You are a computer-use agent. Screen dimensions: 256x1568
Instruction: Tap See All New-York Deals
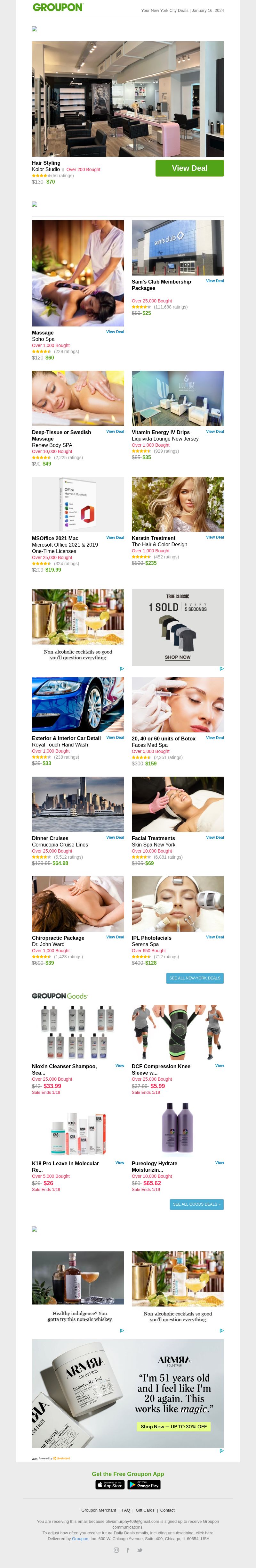195,978
